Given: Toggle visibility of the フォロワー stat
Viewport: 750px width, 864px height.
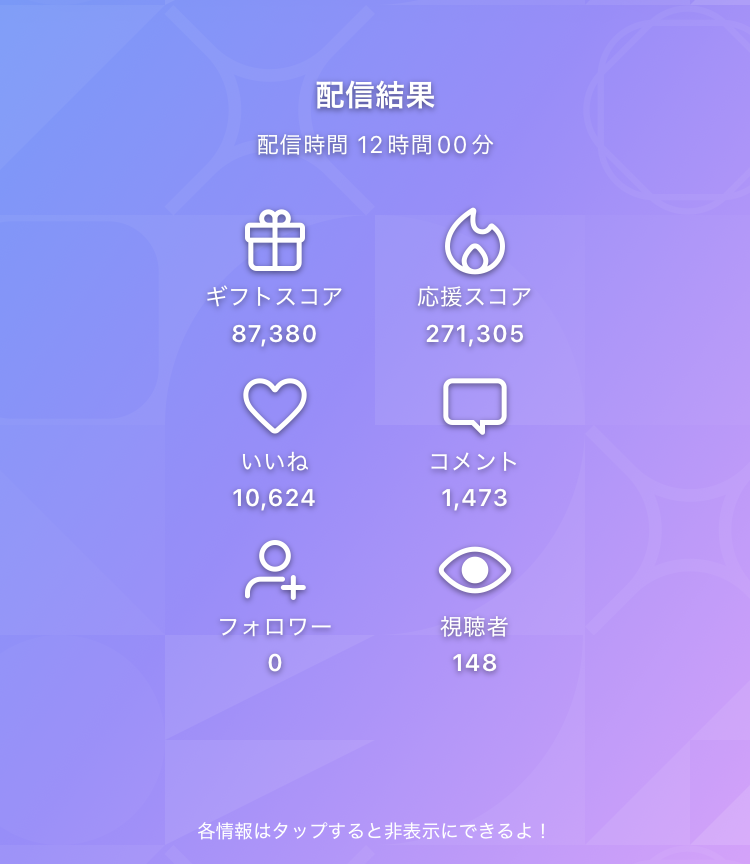Looking at the screenshot, I should coord(274,608).
